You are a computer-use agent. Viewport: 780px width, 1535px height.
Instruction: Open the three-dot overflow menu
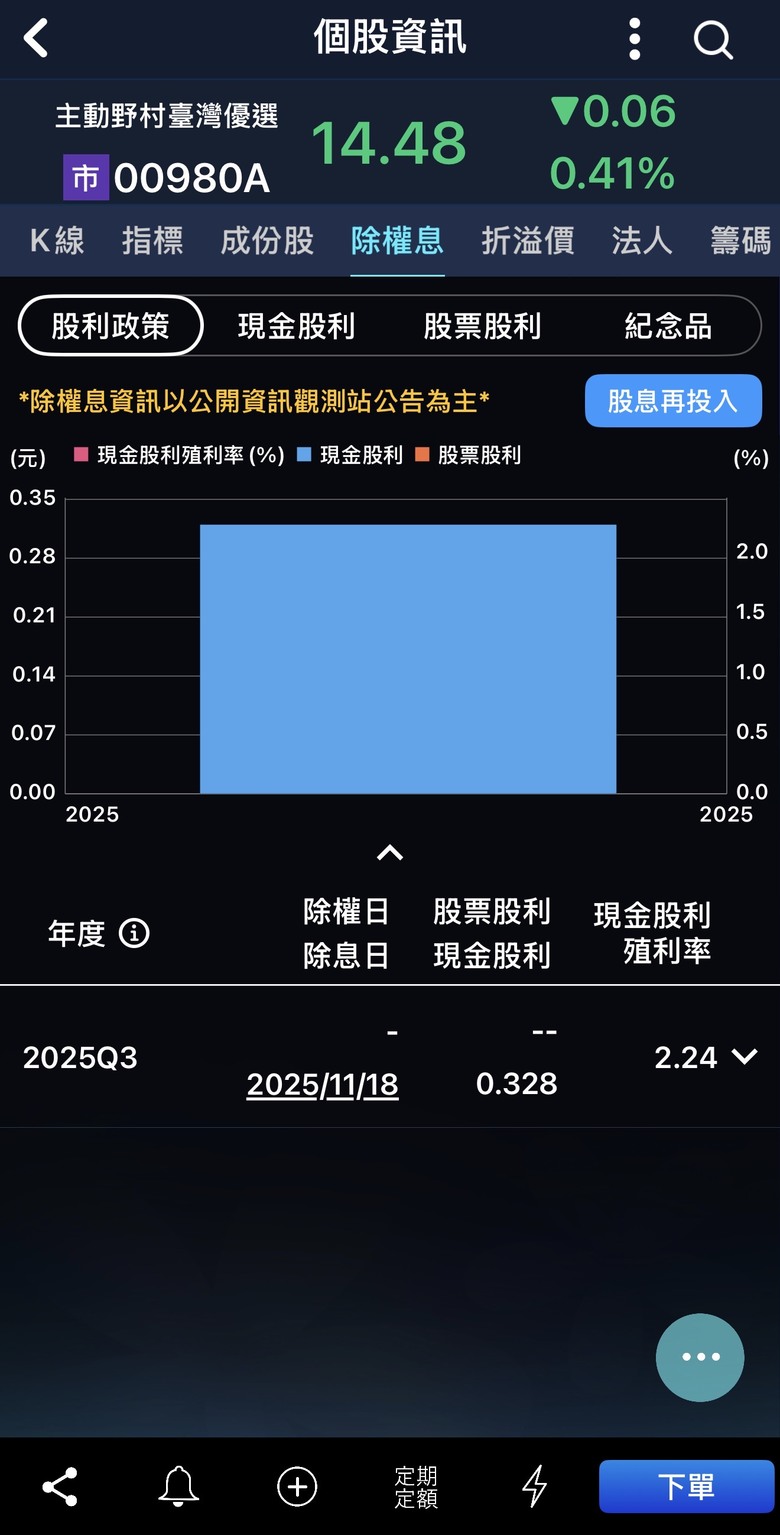633,37
